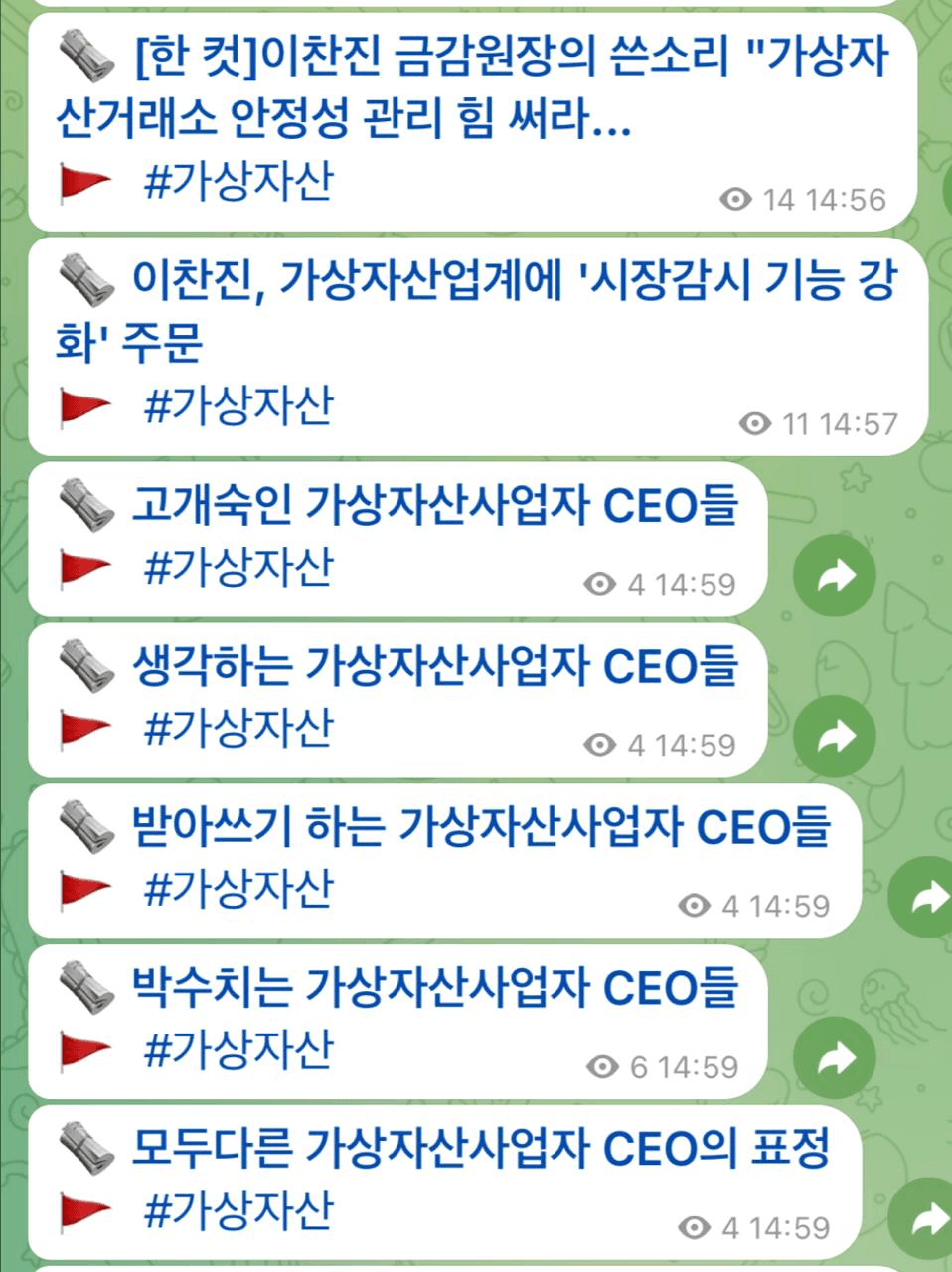The height and width of the screenshot is (1272, 952).
Task: Open the link '생각하는 가상자산사업자 CEO들'
Action: 435,666
